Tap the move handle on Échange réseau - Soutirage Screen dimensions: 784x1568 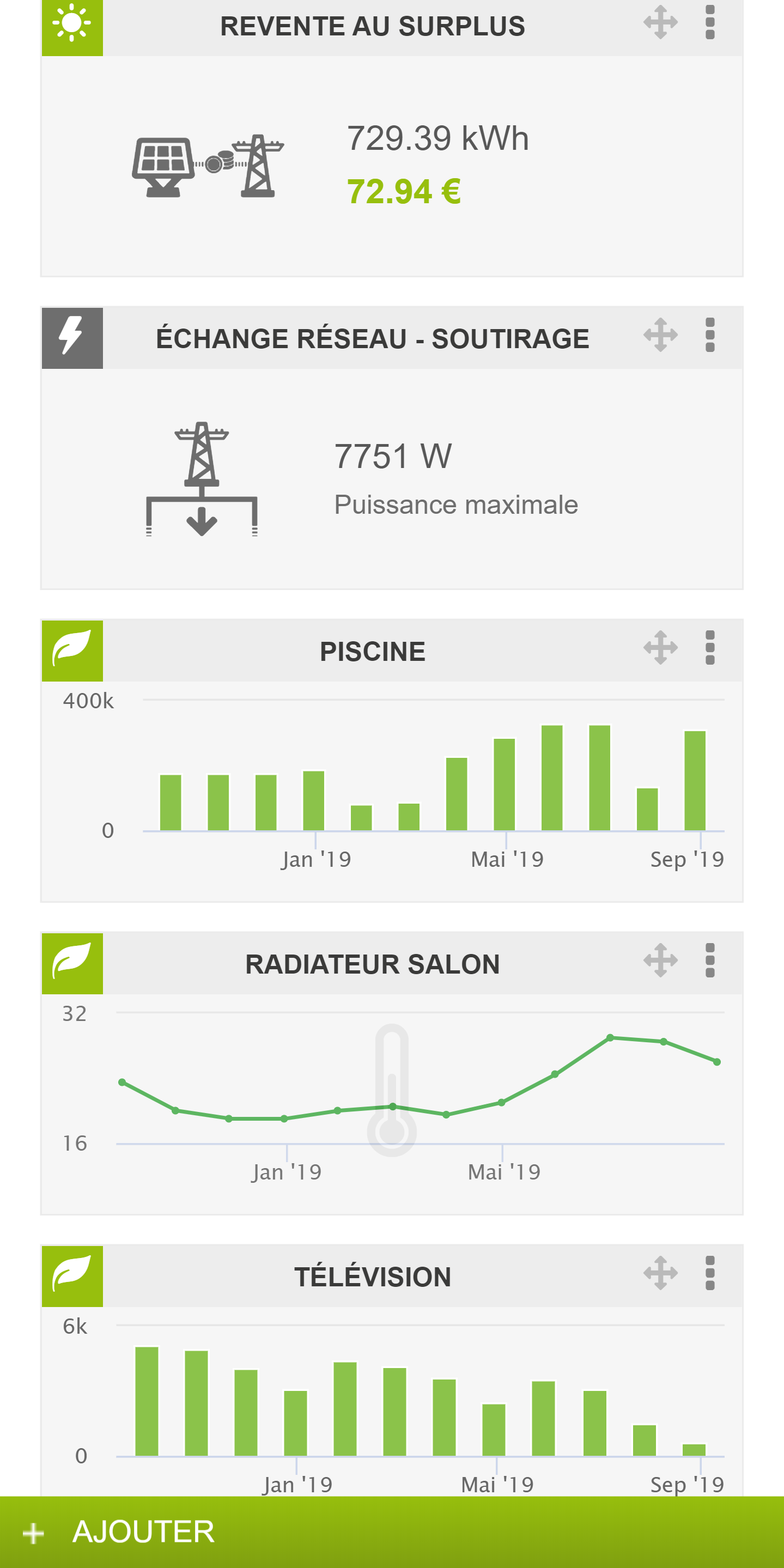click(x=660, y=335)
